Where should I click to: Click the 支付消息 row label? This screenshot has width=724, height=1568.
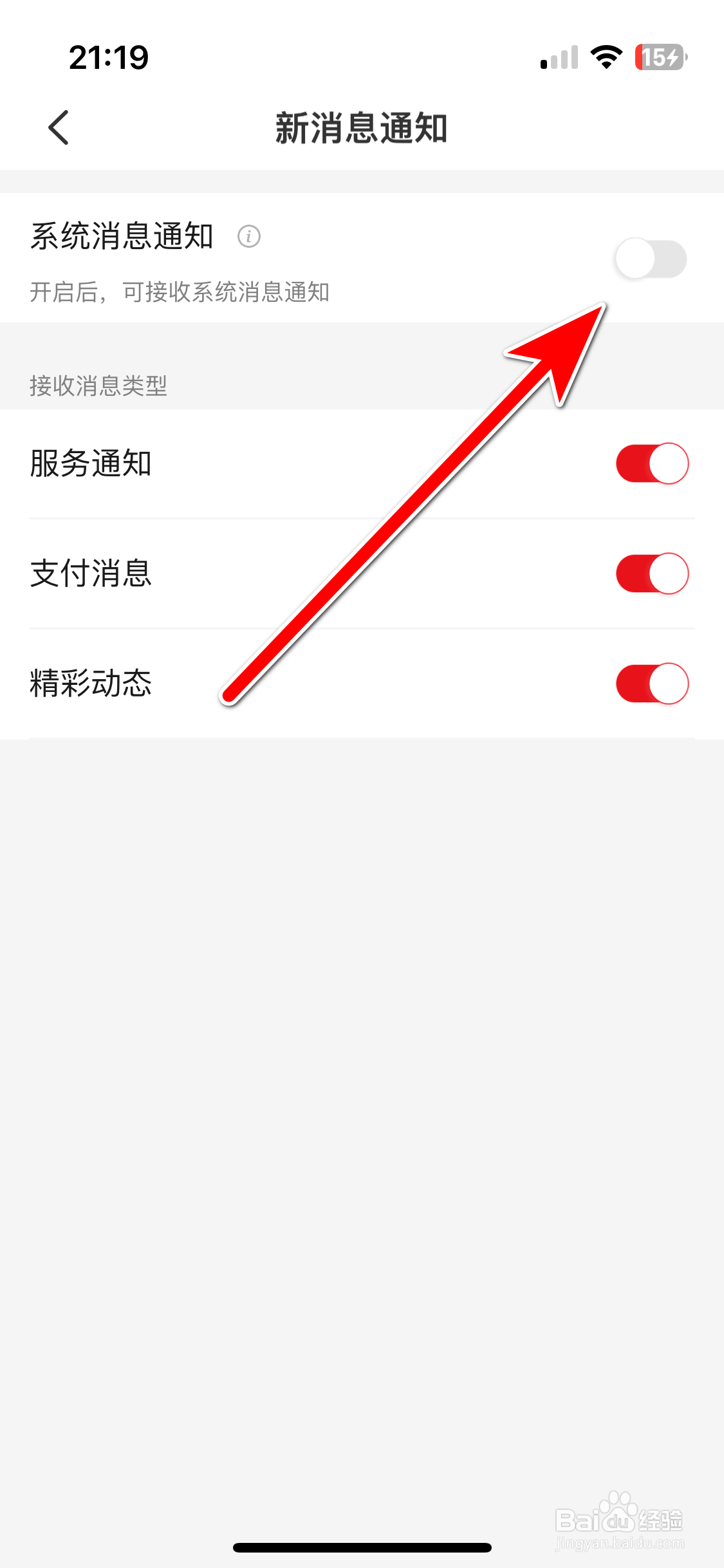[90, 573]
